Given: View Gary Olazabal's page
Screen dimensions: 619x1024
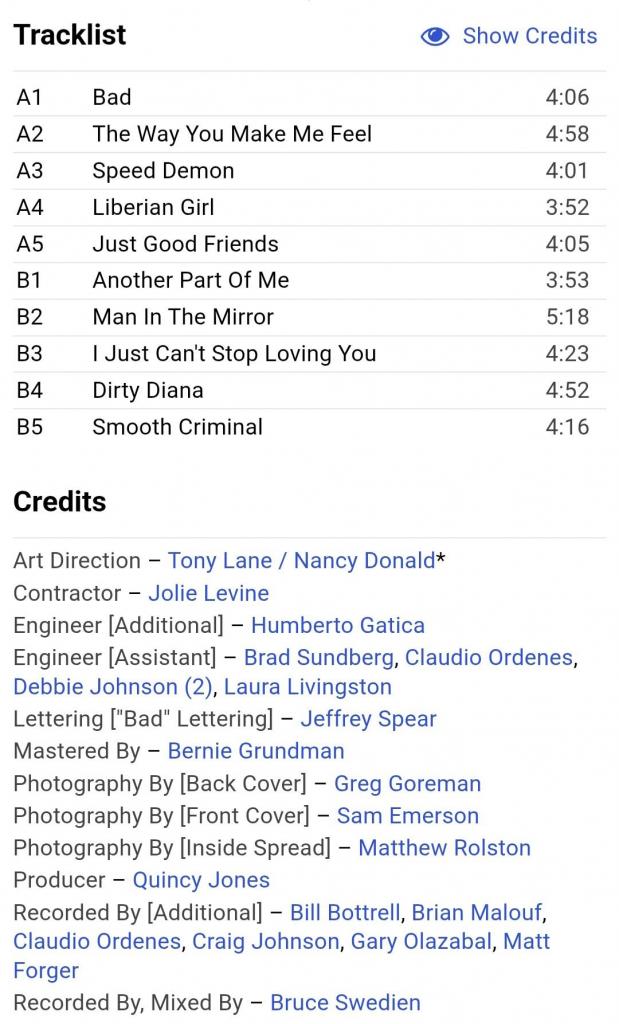Looking at the screenshot, I should 421,941.
